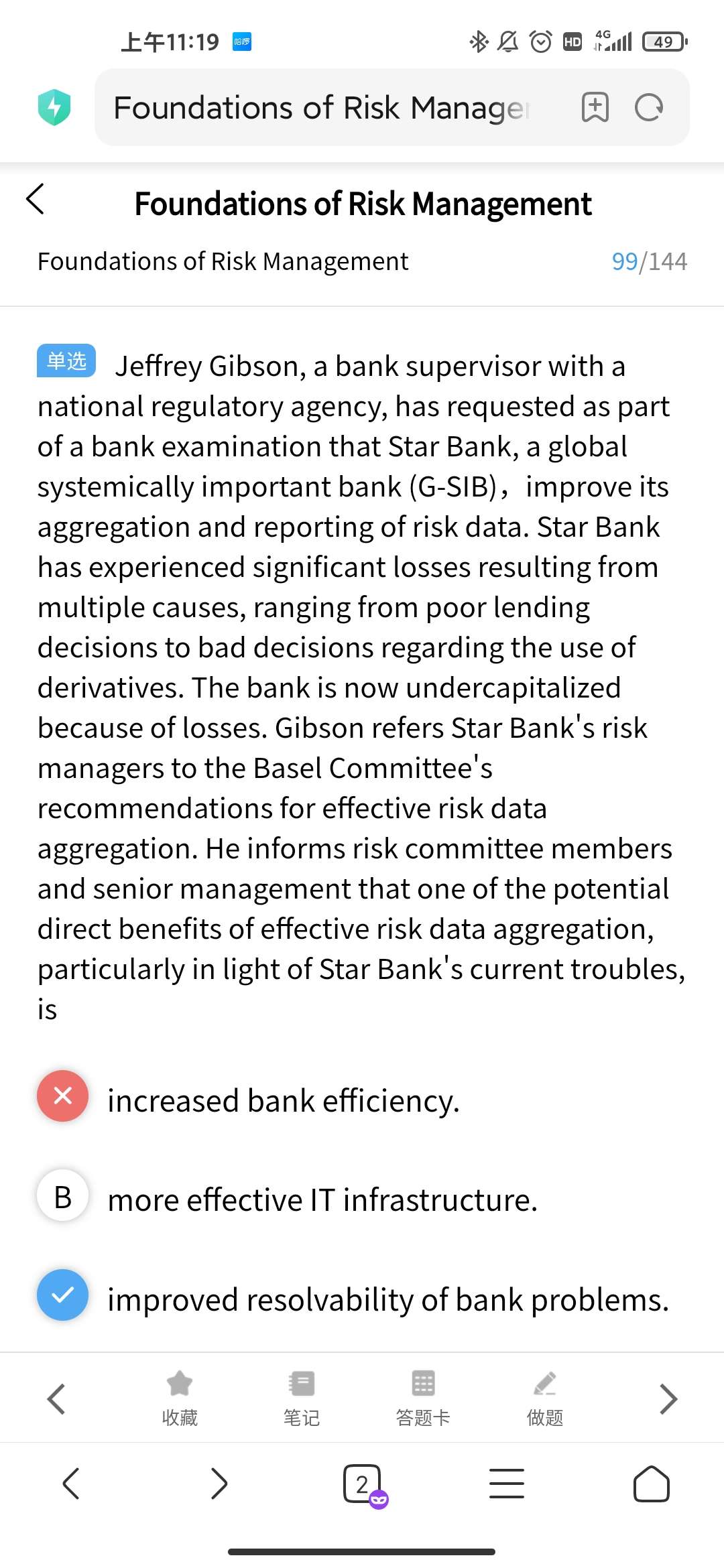Navigate browser back one page
Viewport: 724px width, 1568px height.
pyautogui.click(x=71, y=1484)
